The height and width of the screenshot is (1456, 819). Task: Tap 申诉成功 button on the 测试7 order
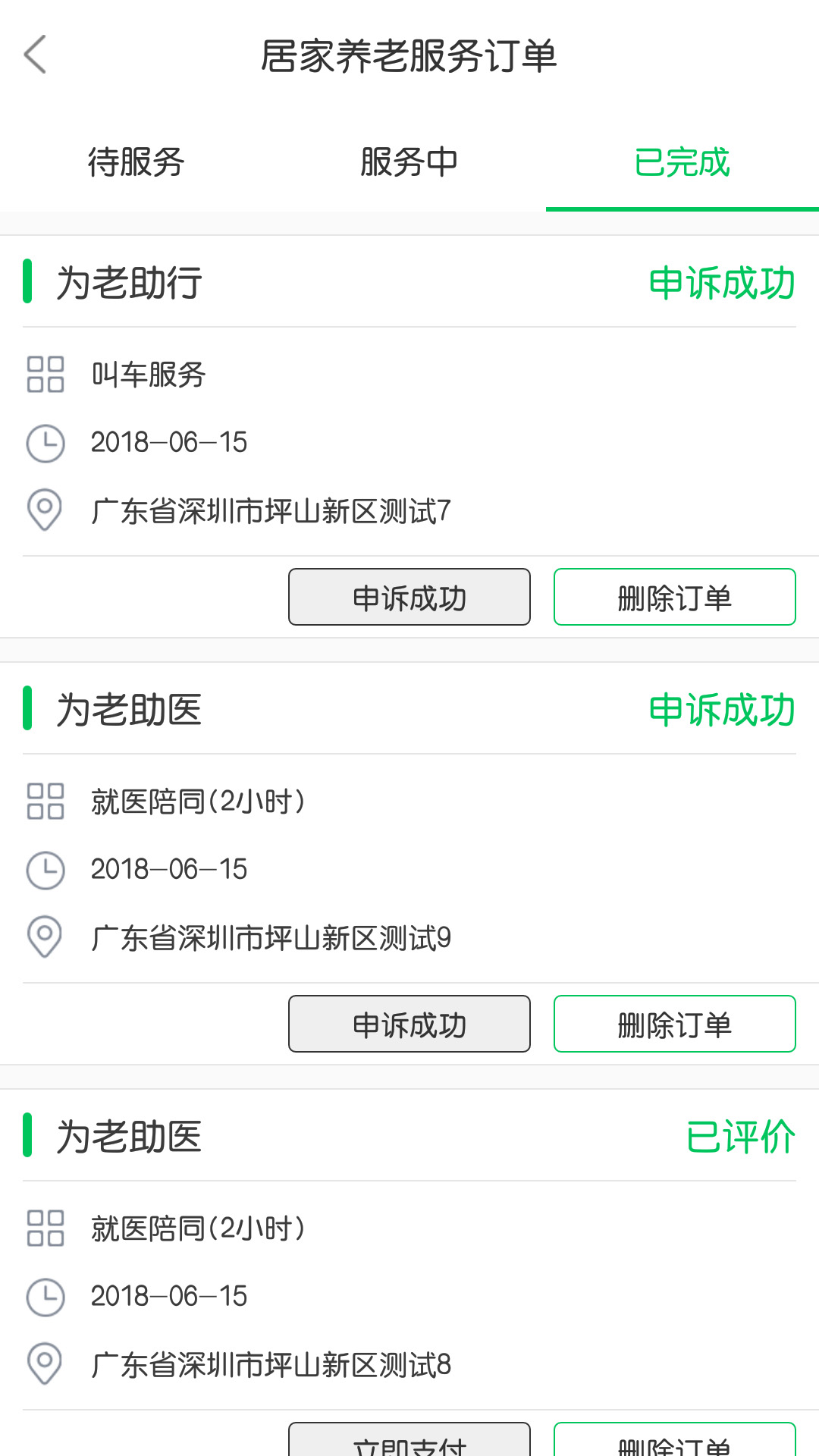click(x=409, y=598)
